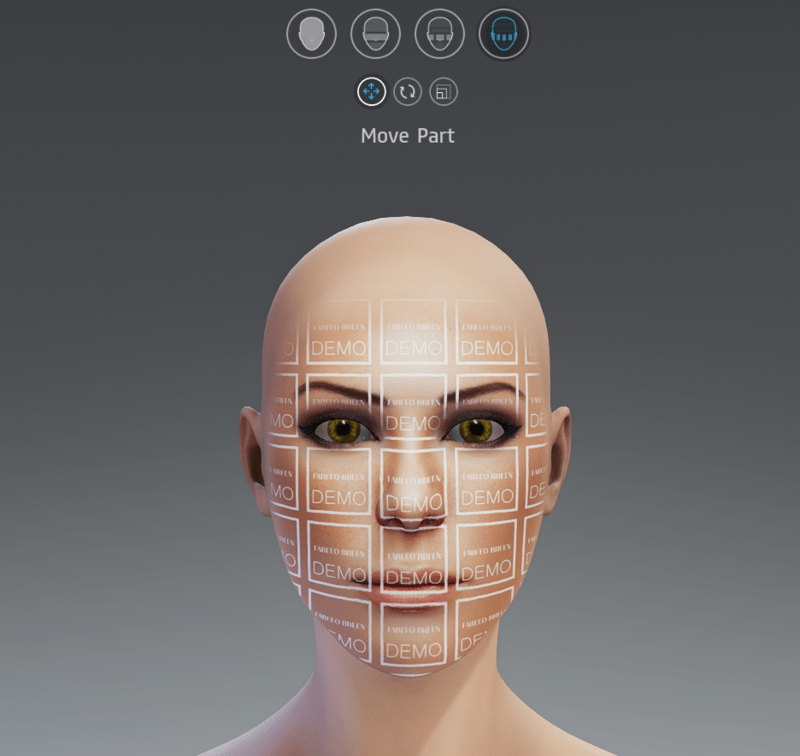
Task: Select the plain whole-head view icon
Action: coord(312,34)
